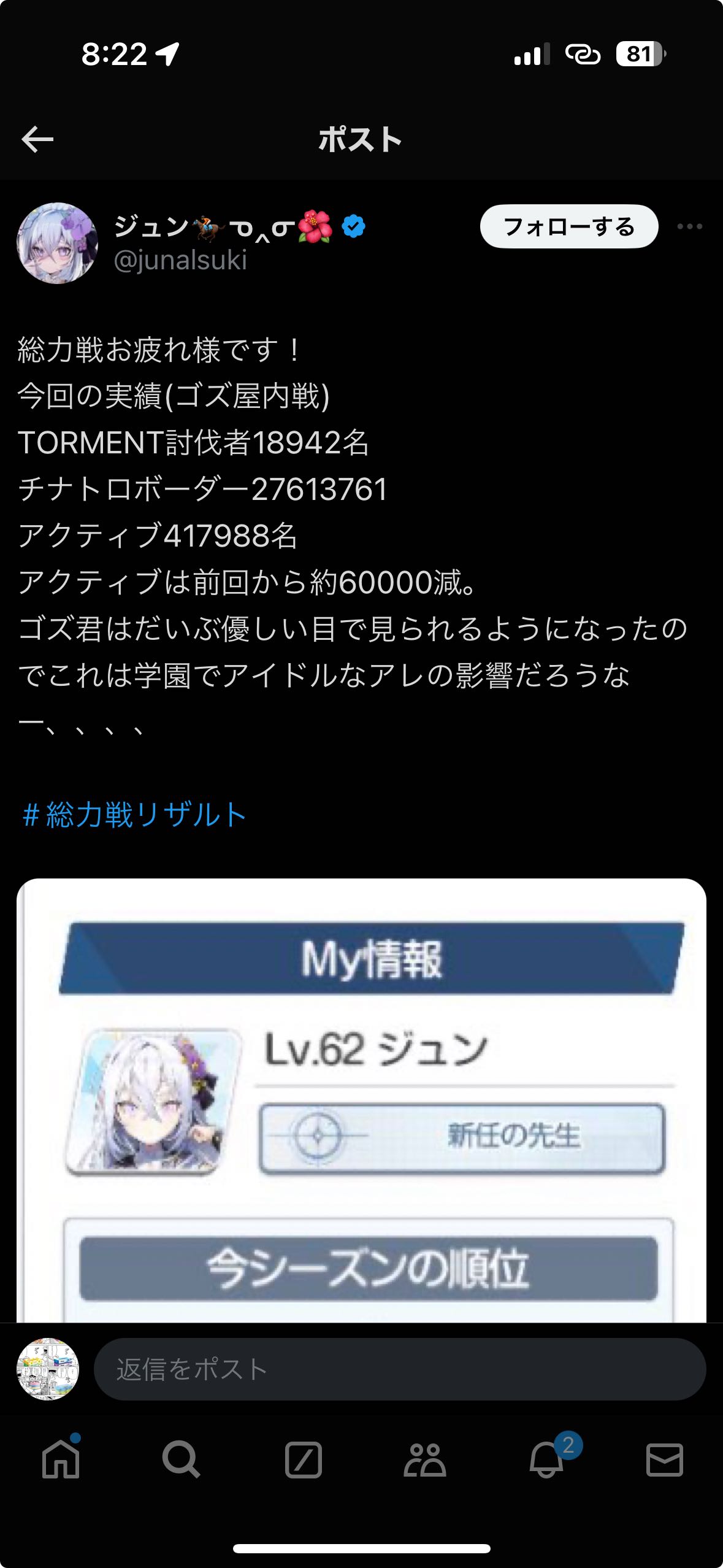Switch to the Communities tab

pyautogui.click(x=424, y=1459)
